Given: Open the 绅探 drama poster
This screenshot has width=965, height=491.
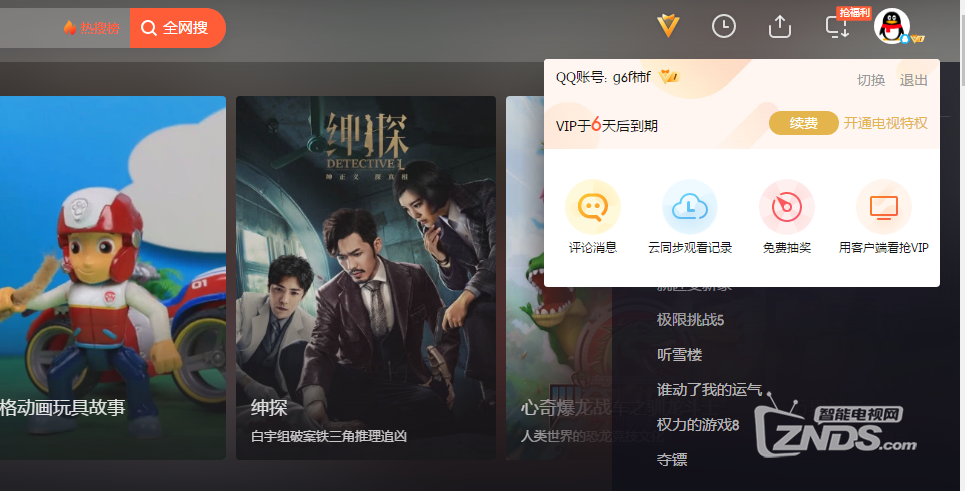Looking at the screenshot, I should click(366, 277).
